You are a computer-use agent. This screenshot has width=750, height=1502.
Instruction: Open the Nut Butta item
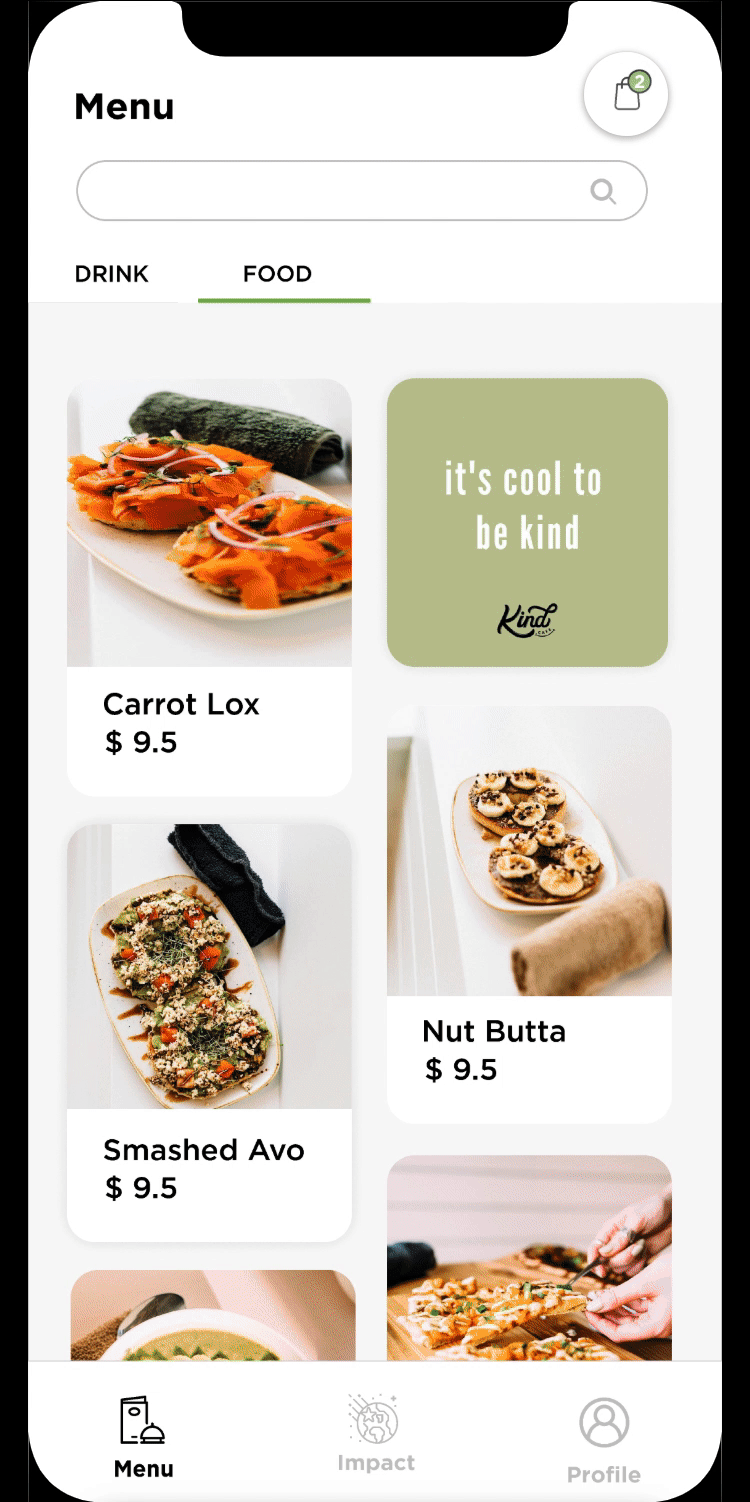529,914
